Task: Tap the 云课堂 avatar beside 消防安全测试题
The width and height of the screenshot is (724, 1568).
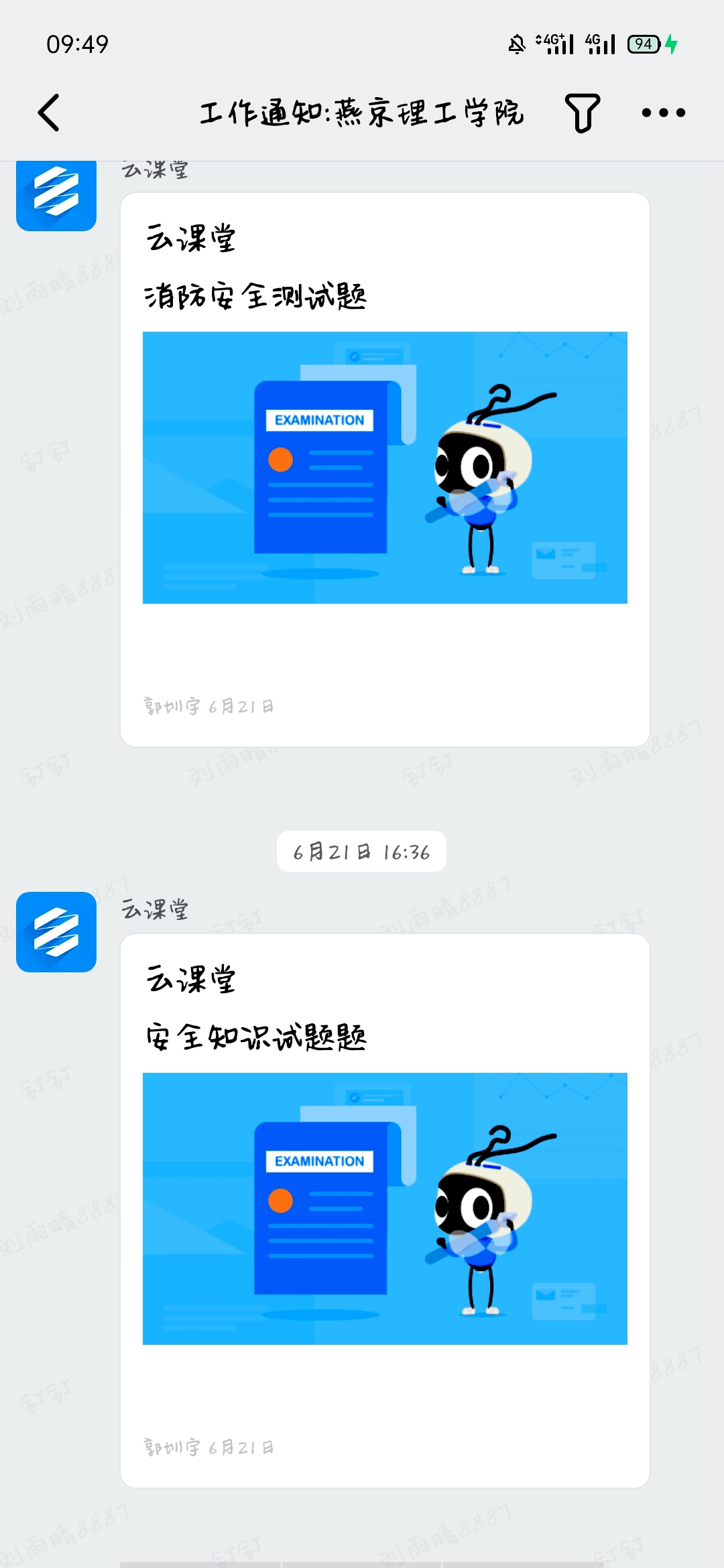Action: [56, 196]
